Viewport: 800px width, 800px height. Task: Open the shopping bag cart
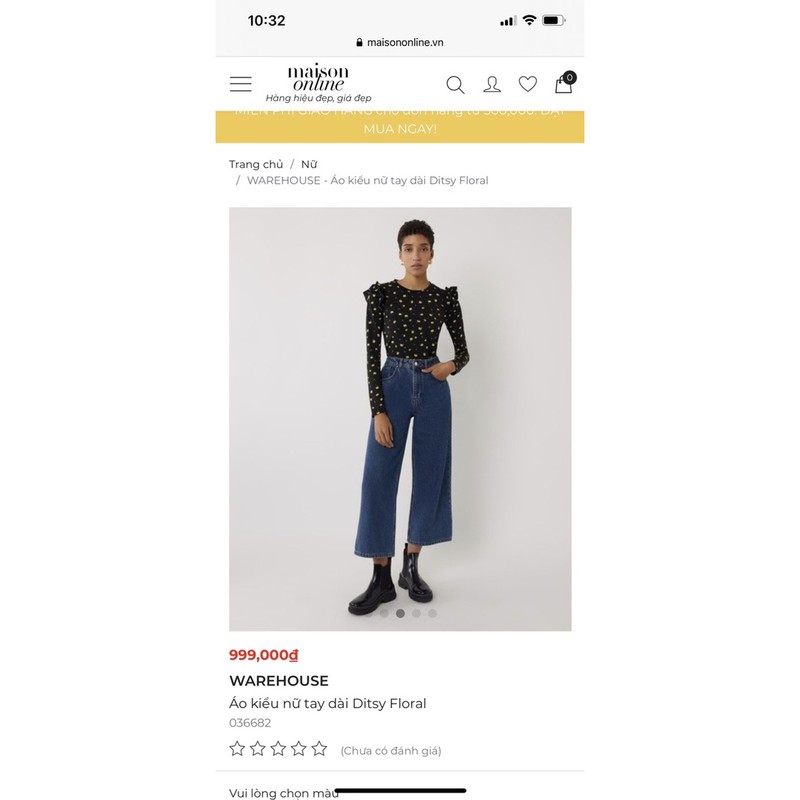point(565,83)
